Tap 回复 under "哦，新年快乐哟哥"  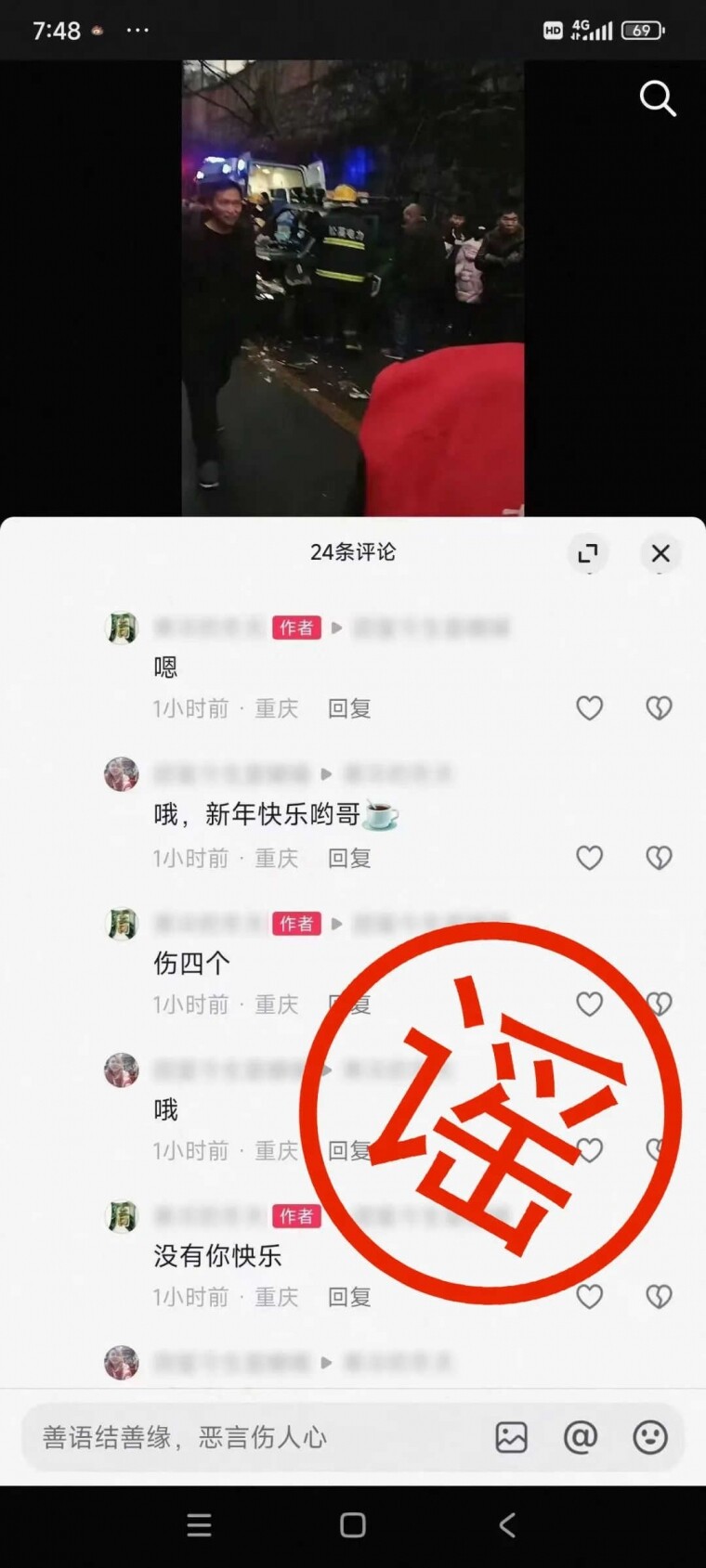[349, 858]
